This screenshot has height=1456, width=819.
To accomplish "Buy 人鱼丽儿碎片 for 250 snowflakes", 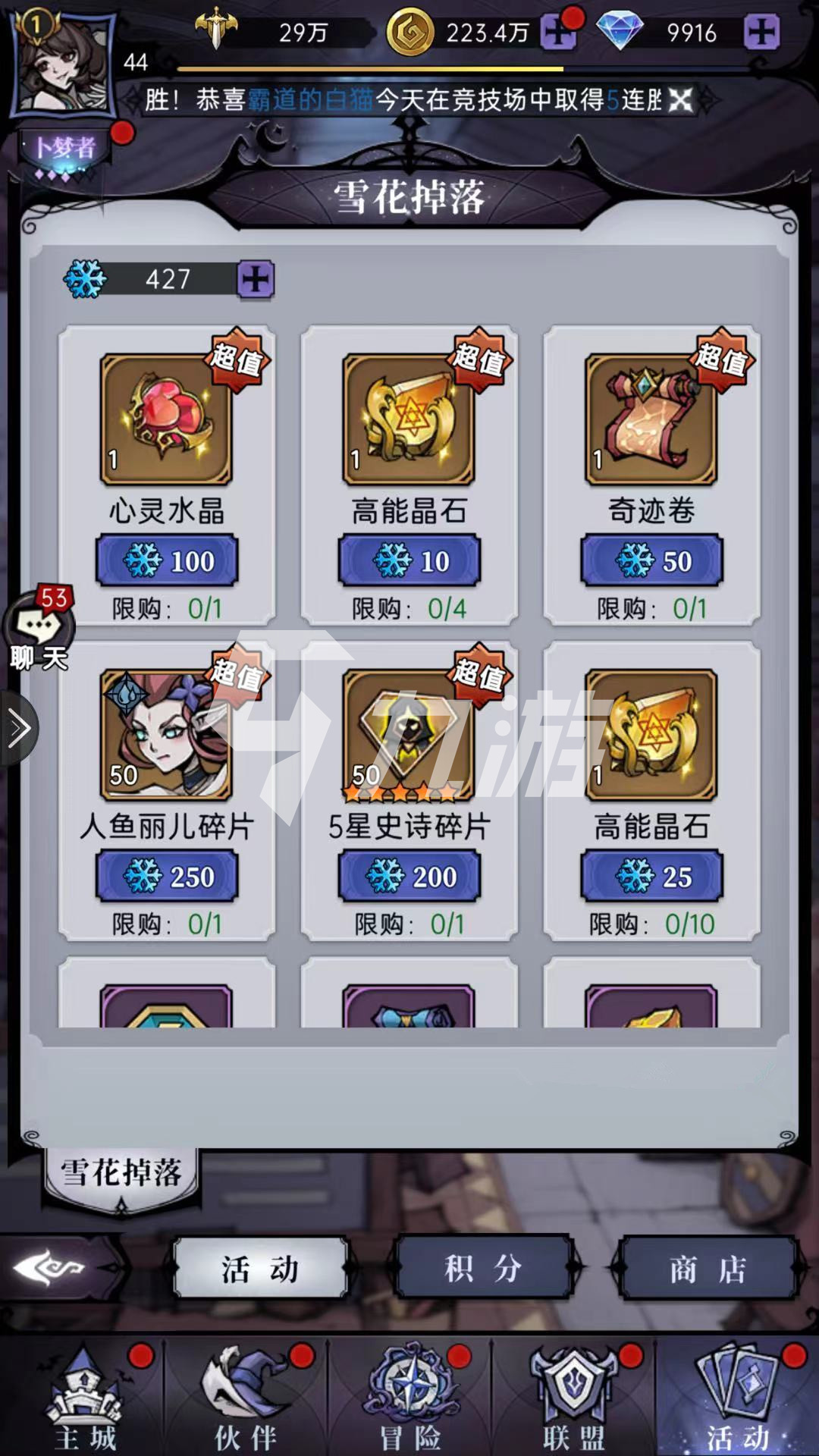I will coord(167,877).
